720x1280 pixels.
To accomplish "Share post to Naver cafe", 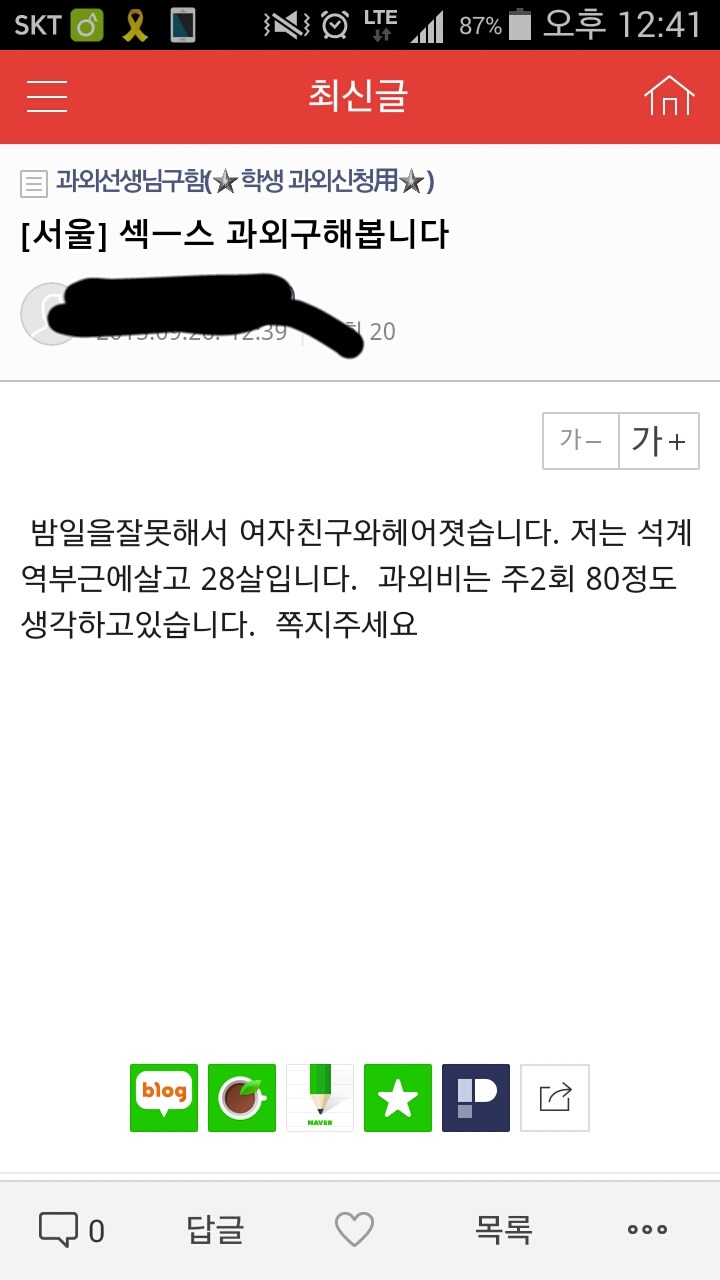I will (242, 1098).
